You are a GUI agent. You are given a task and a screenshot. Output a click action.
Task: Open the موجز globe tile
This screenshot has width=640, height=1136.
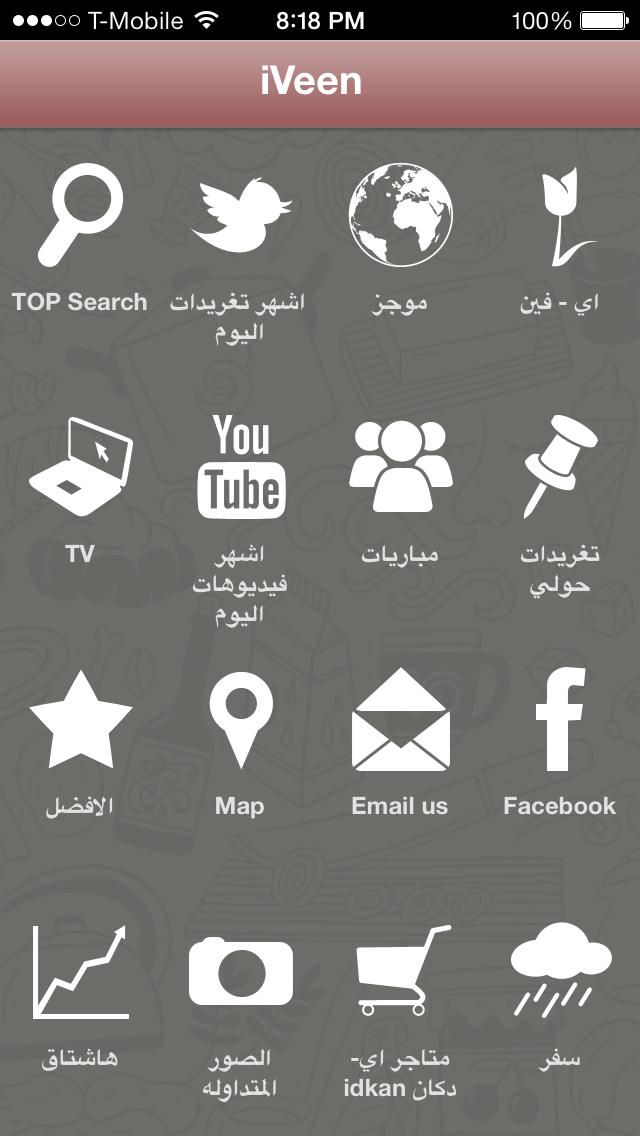click(400, 217)
